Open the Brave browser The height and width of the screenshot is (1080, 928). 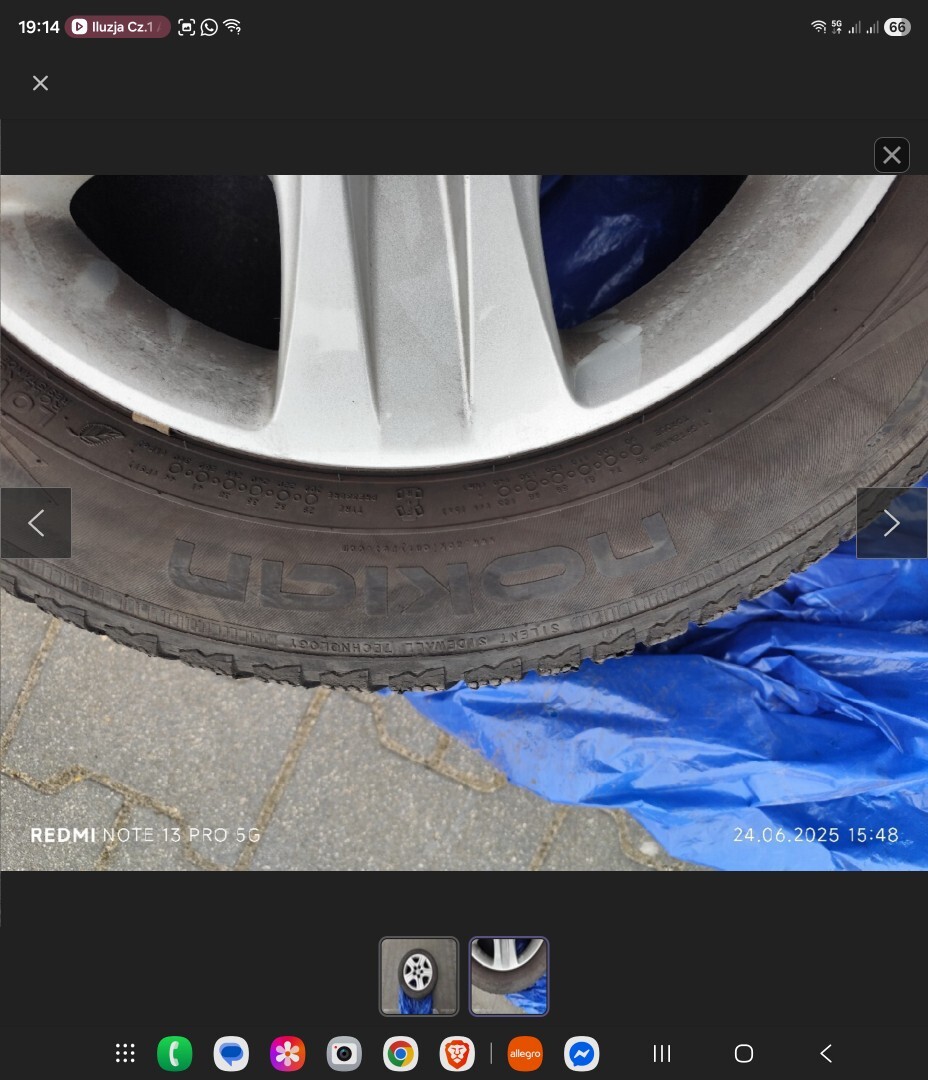457,1053
